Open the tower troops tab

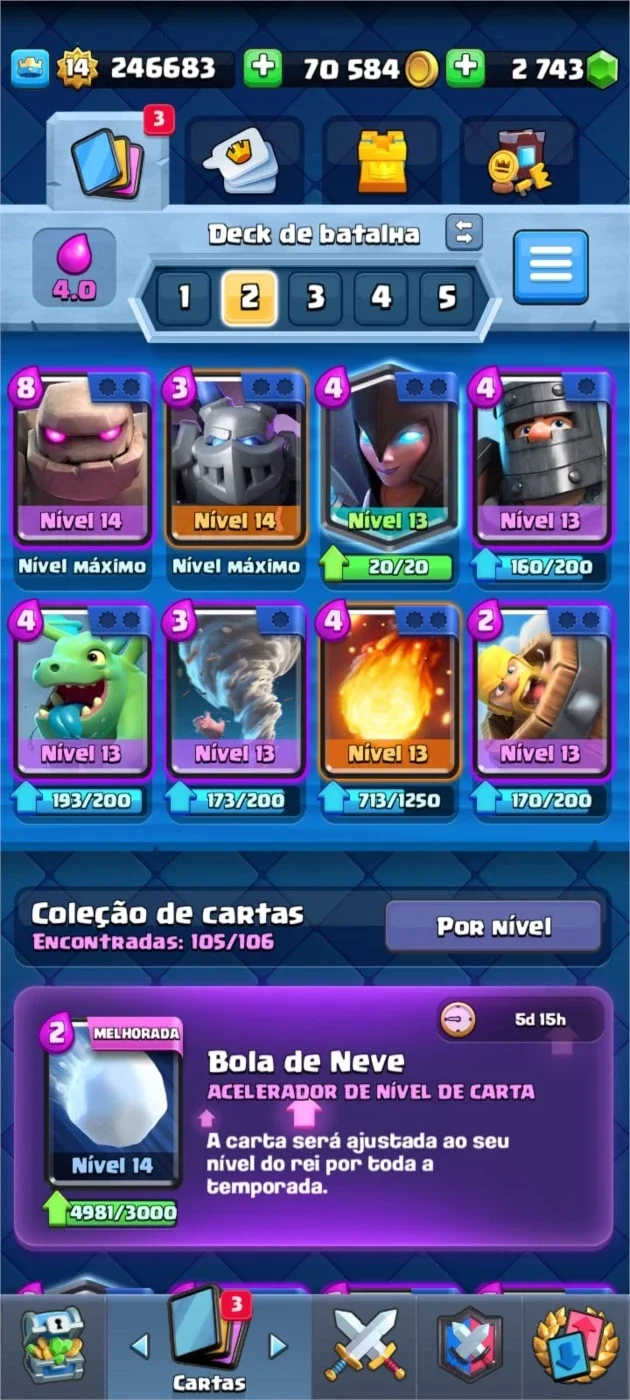coord(381,158)
